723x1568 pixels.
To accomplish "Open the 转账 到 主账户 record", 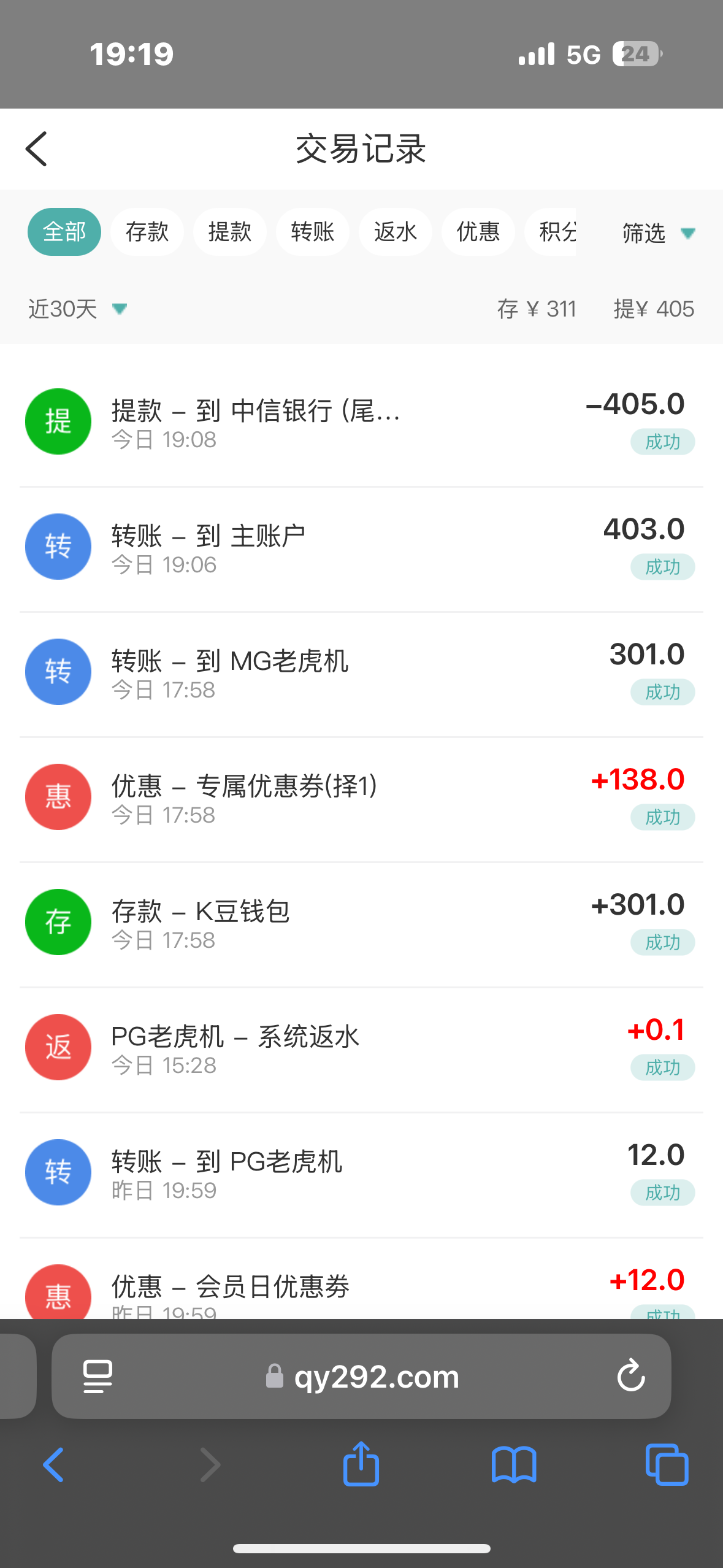I will point(361,547).
